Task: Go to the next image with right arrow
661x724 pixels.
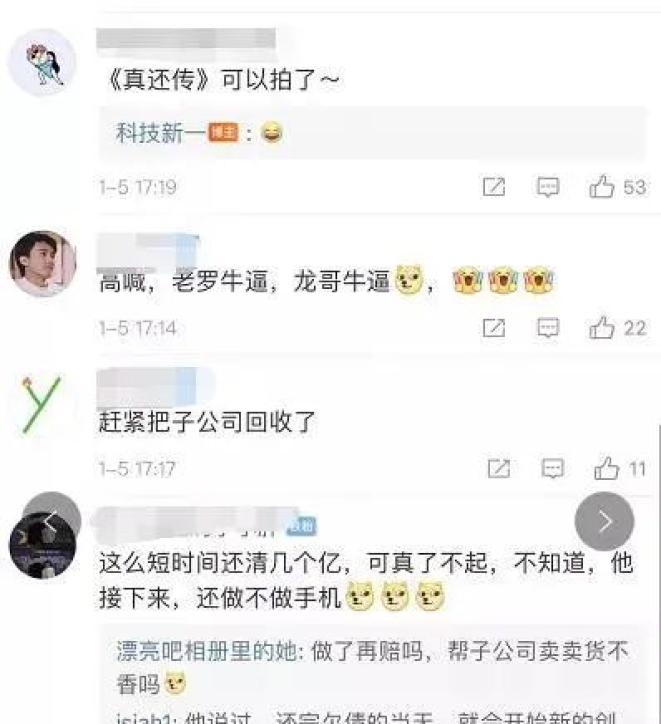Action: (604, 521)
